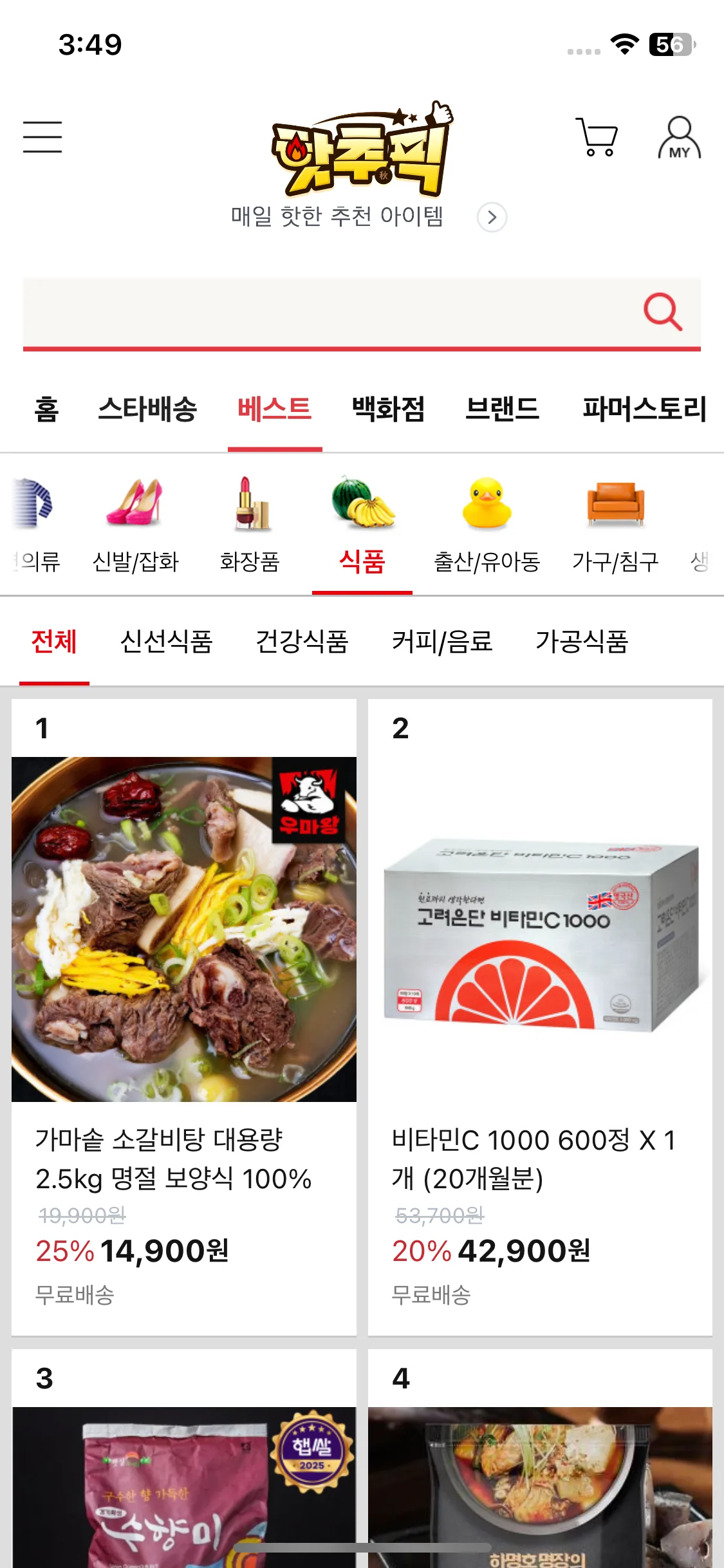The width and height of the screenshot is (724, 1568).
Task: Open the 파머스토리 tab
Action: click(644, 409)
